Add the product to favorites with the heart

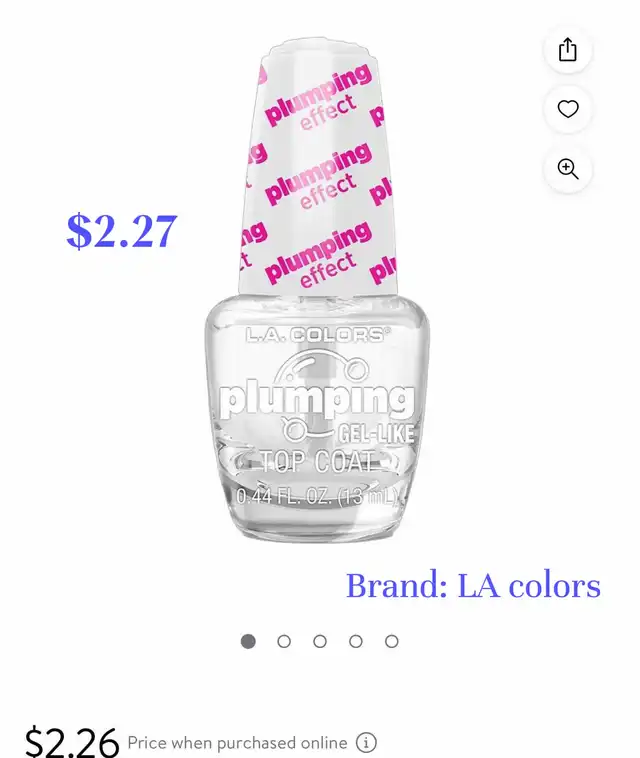tap(568, 109)
